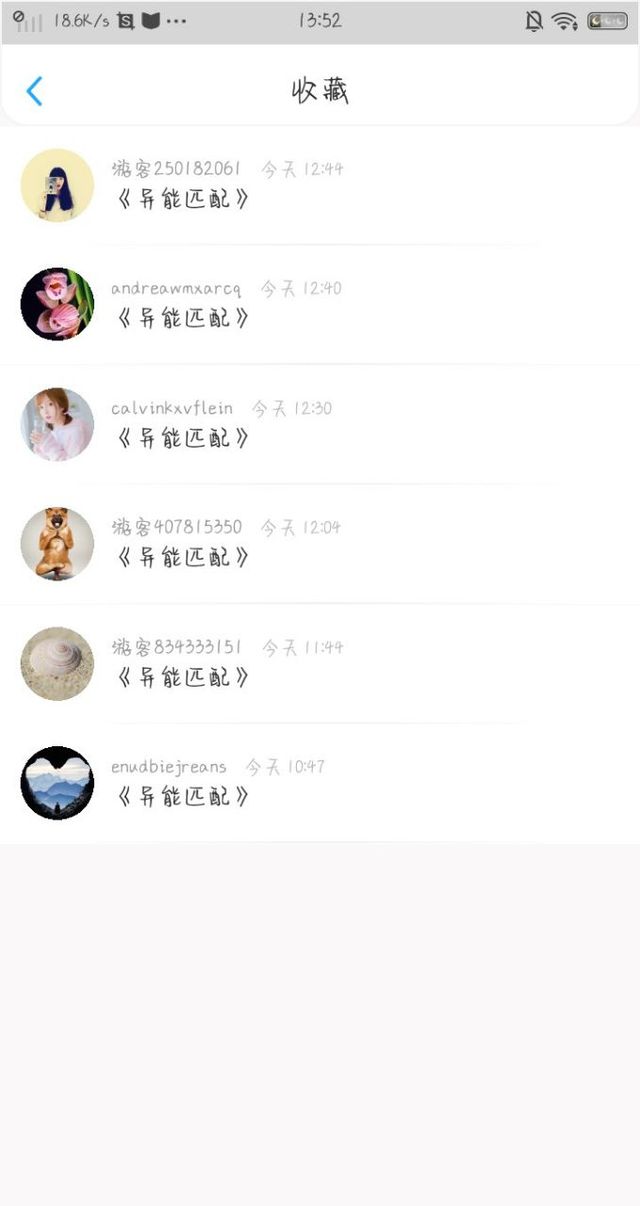Open the favorite from enudbiejreans

(x=320, y=783)
